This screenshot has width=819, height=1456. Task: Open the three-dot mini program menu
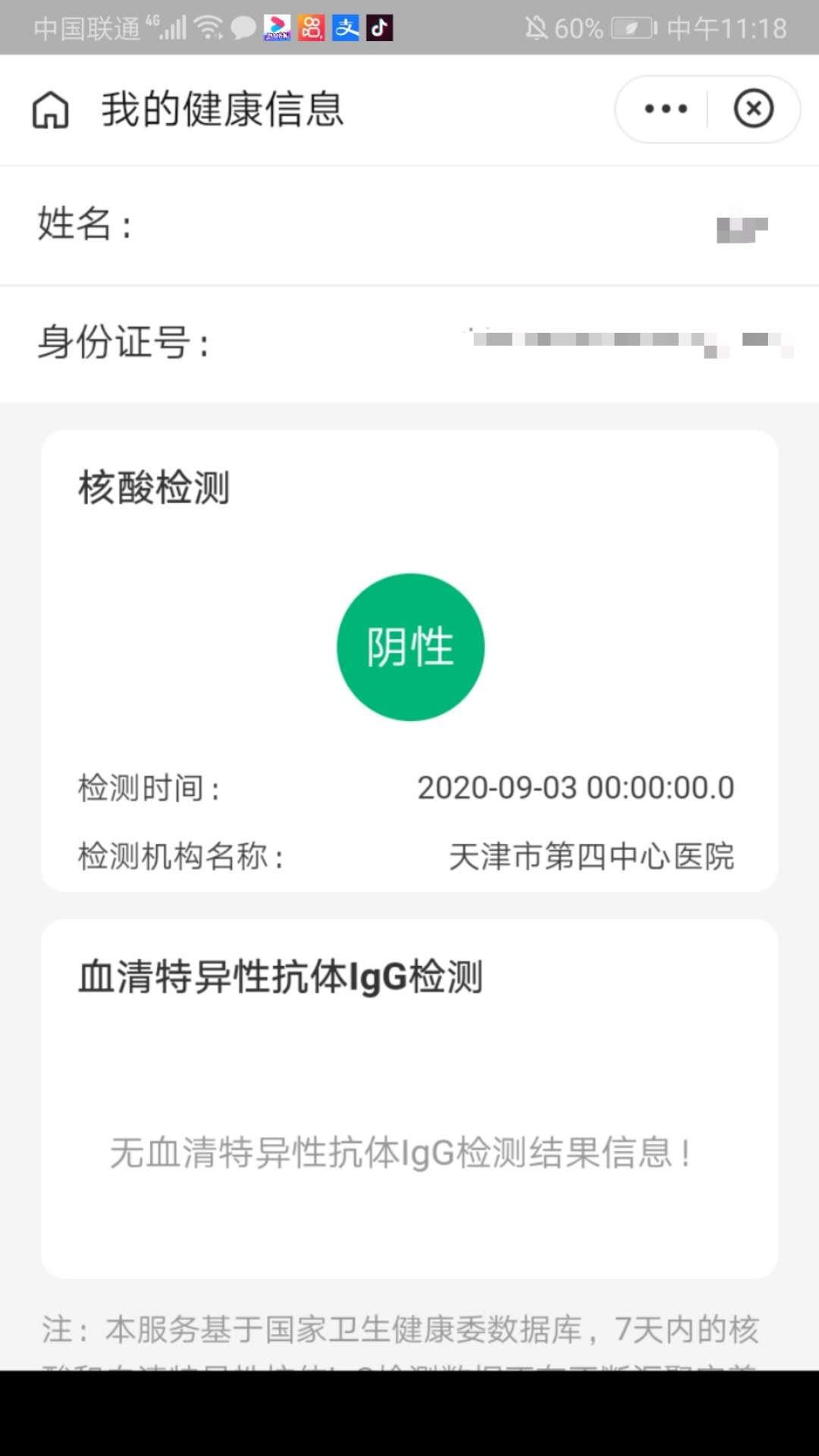click(x=665, y=109)
